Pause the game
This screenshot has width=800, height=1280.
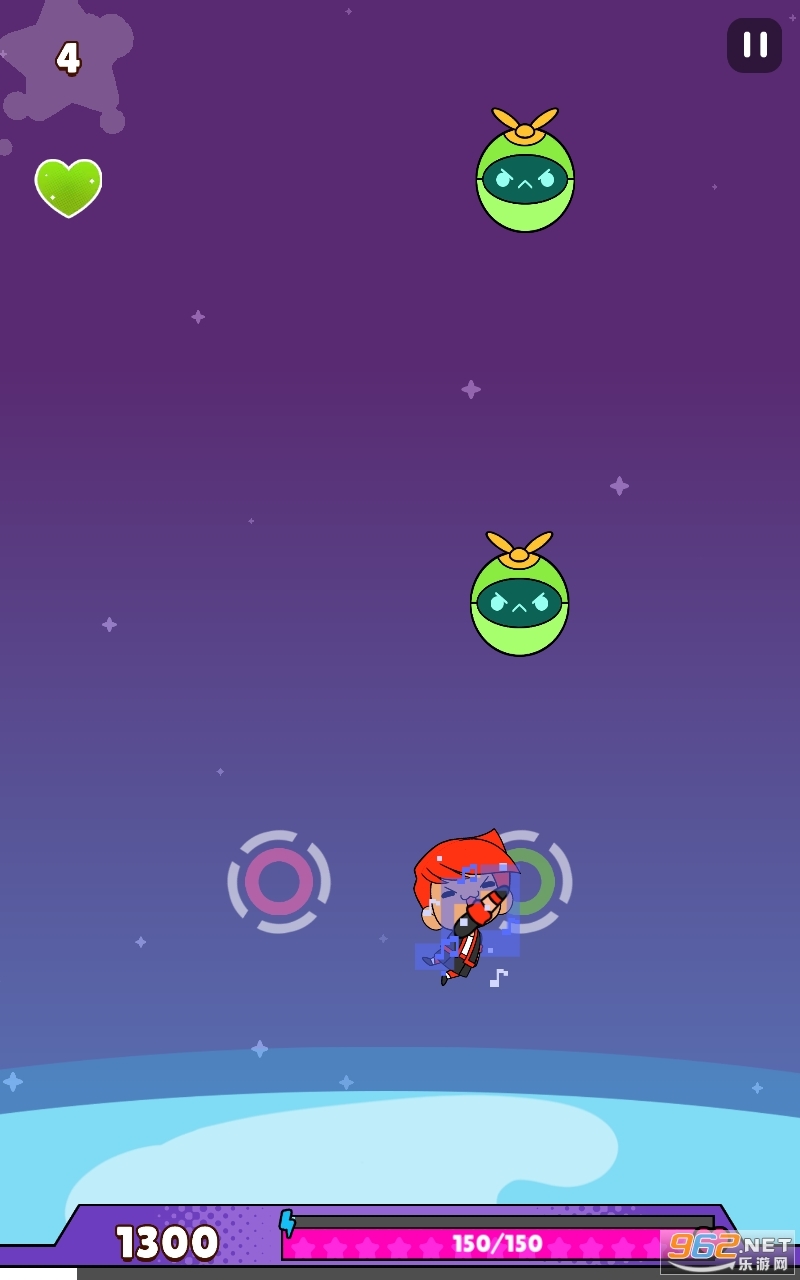[x=754, y=45]
